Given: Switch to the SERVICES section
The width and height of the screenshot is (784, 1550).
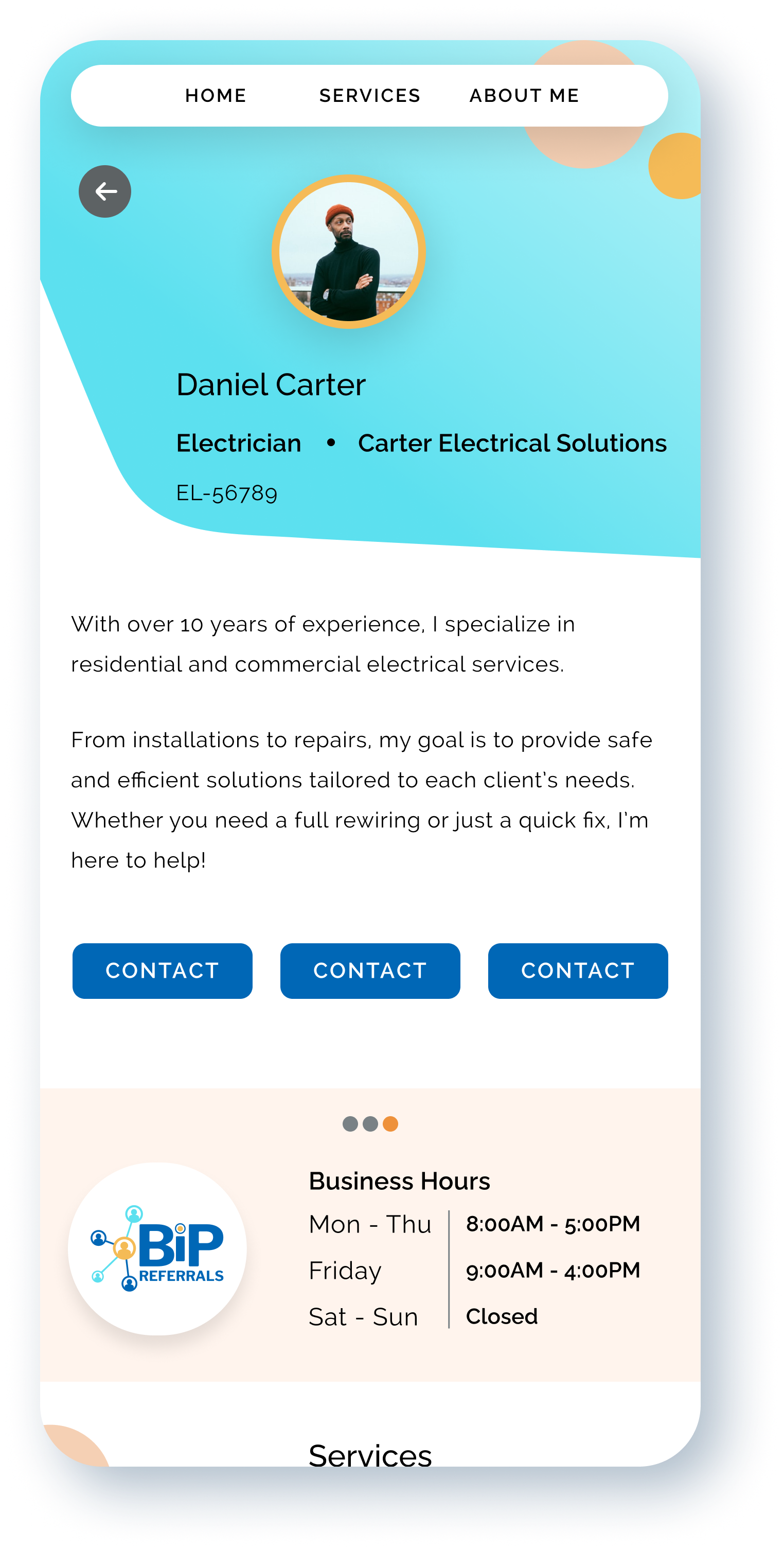Looking at the screenshot, I should coord(369,96).
